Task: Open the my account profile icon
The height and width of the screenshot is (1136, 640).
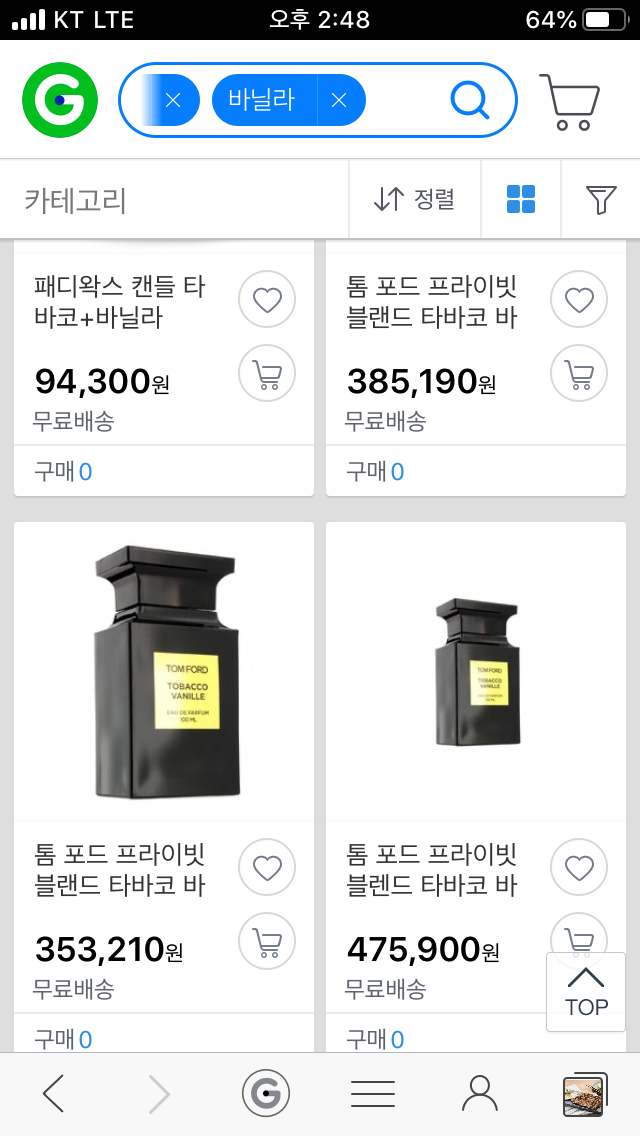Action: 480,1094
